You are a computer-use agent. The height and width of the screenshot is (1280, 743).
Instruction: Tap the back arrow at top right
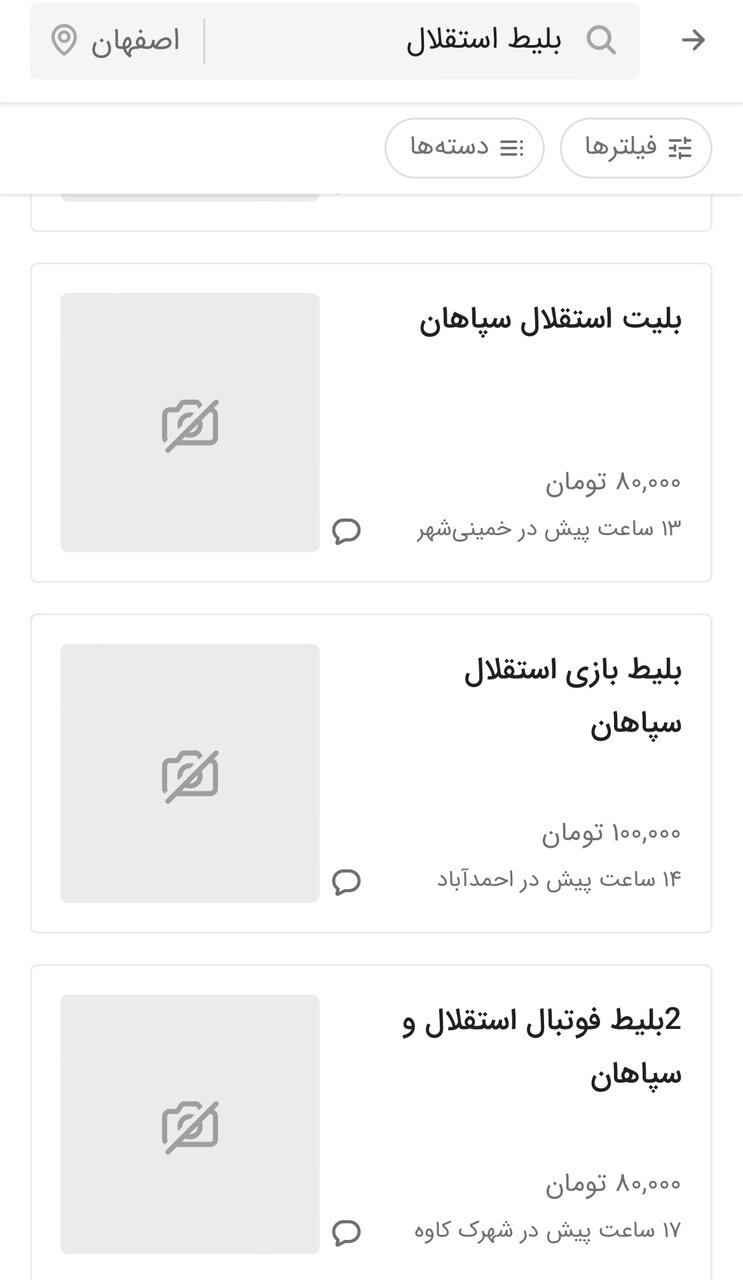(694, 41)
